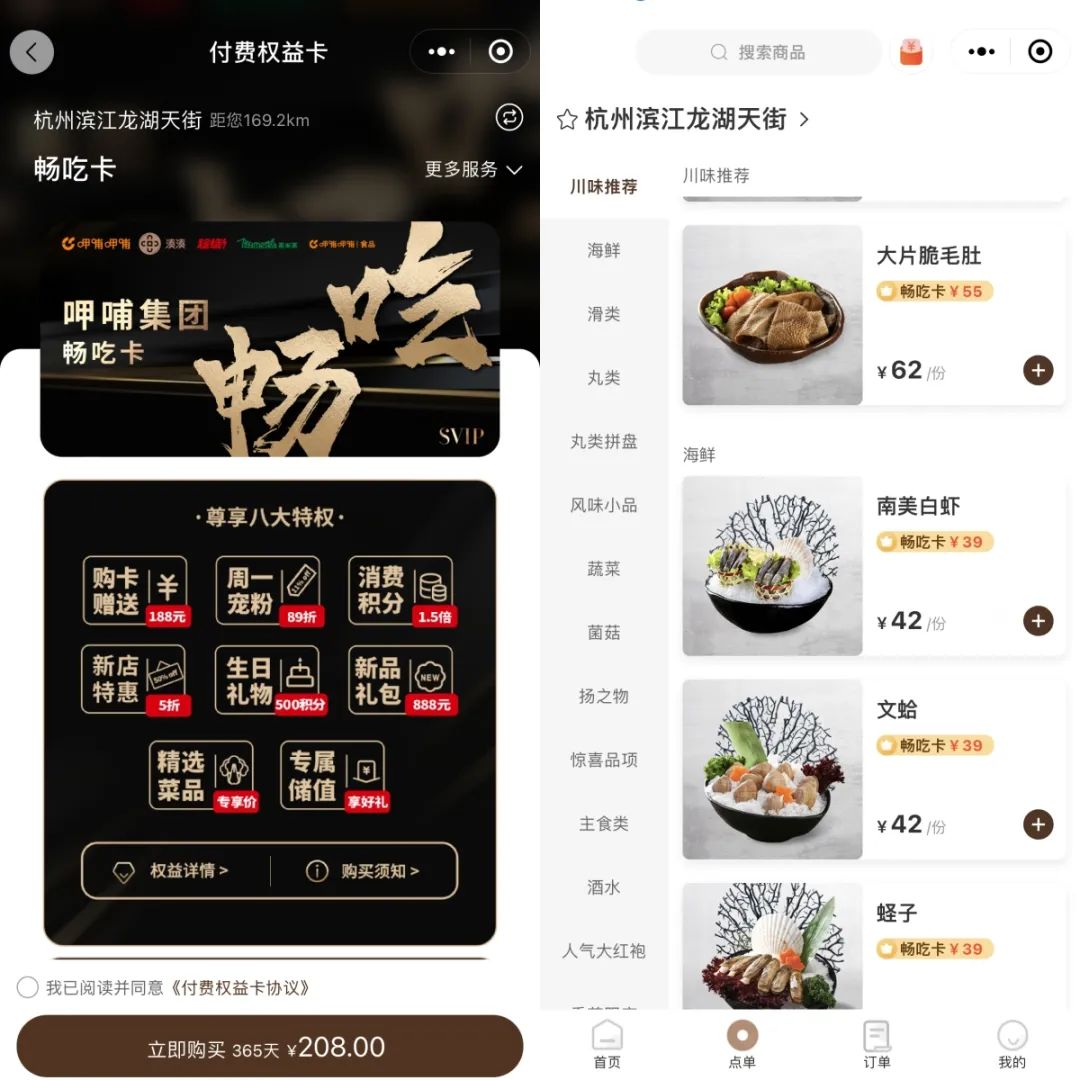Tap 立即购买 for ¥208.00
Image resolution: width=1080 pixels, height=1080 pixels.
coord(269,1047)
